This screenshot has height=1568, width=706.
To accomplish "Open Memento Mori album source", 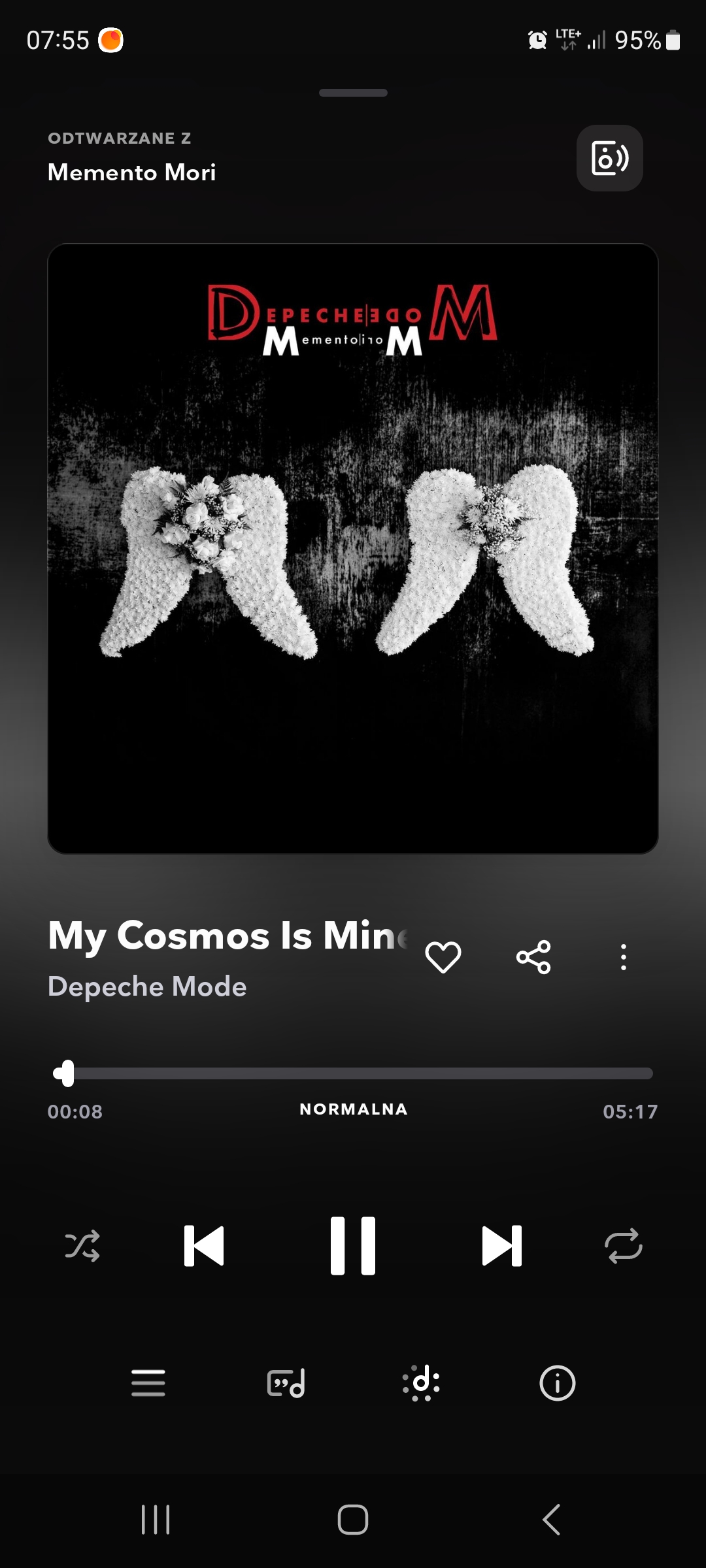I will pos(131,172).
